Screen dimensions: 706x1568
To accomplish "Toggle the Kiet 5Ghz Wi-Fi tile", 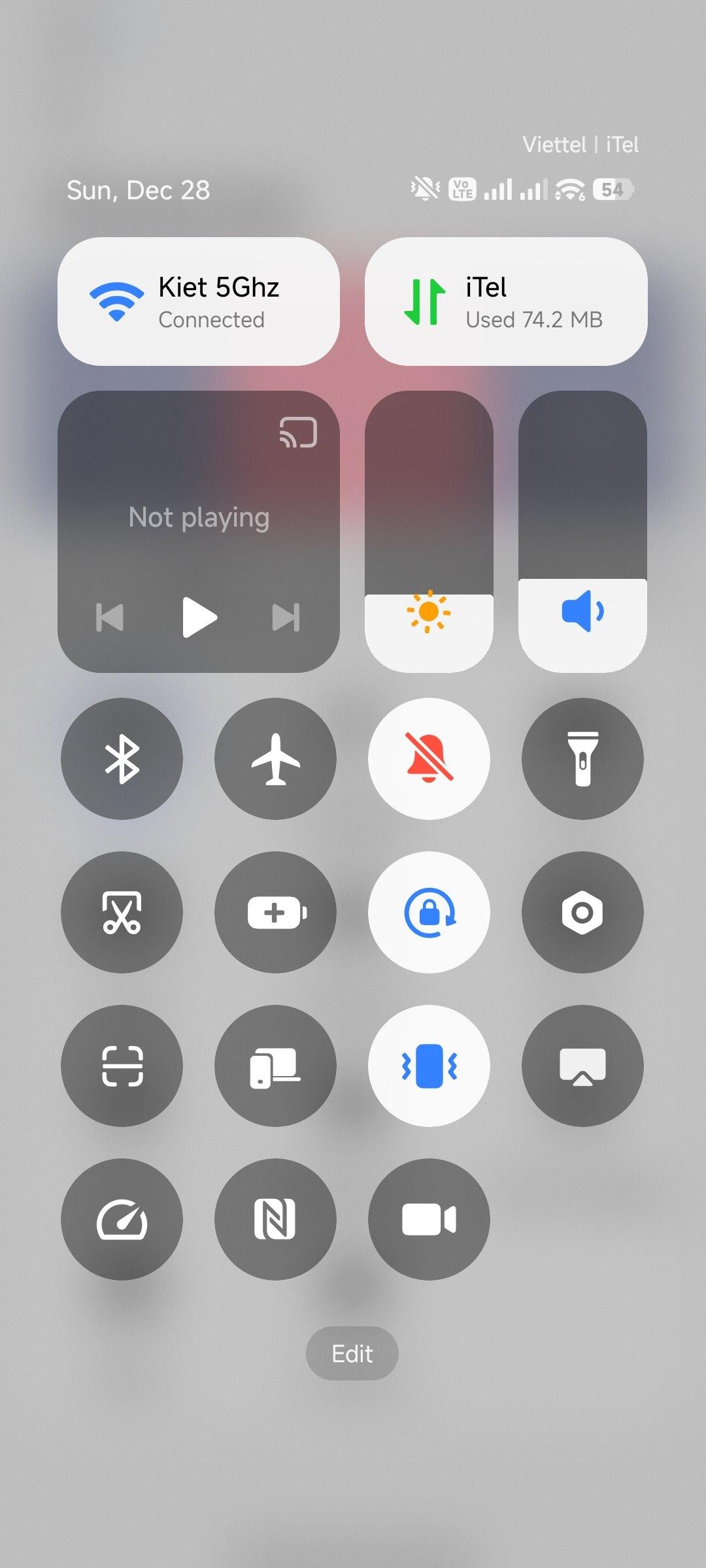I will coord(198,301).
